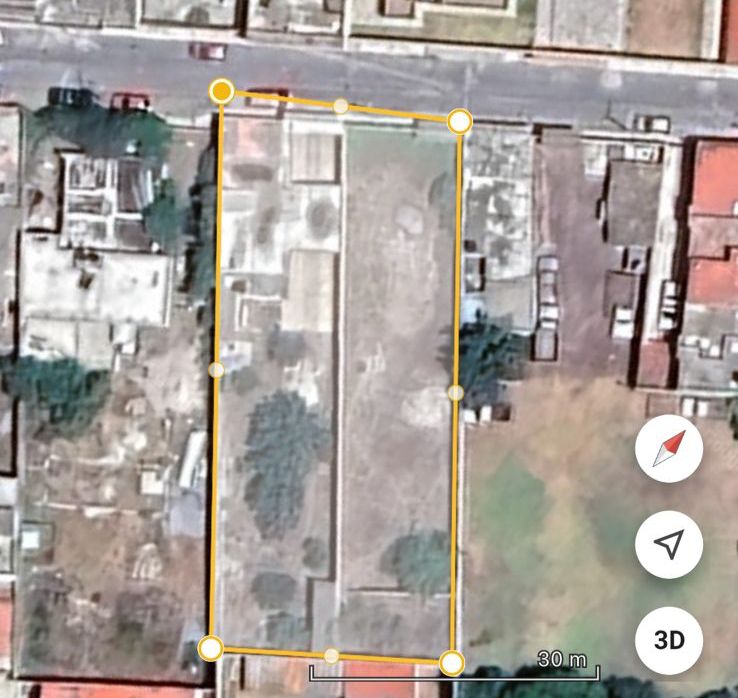This screenshot has height=698, width=738.
Task: Center the map on my location
Action: [669, 544]
